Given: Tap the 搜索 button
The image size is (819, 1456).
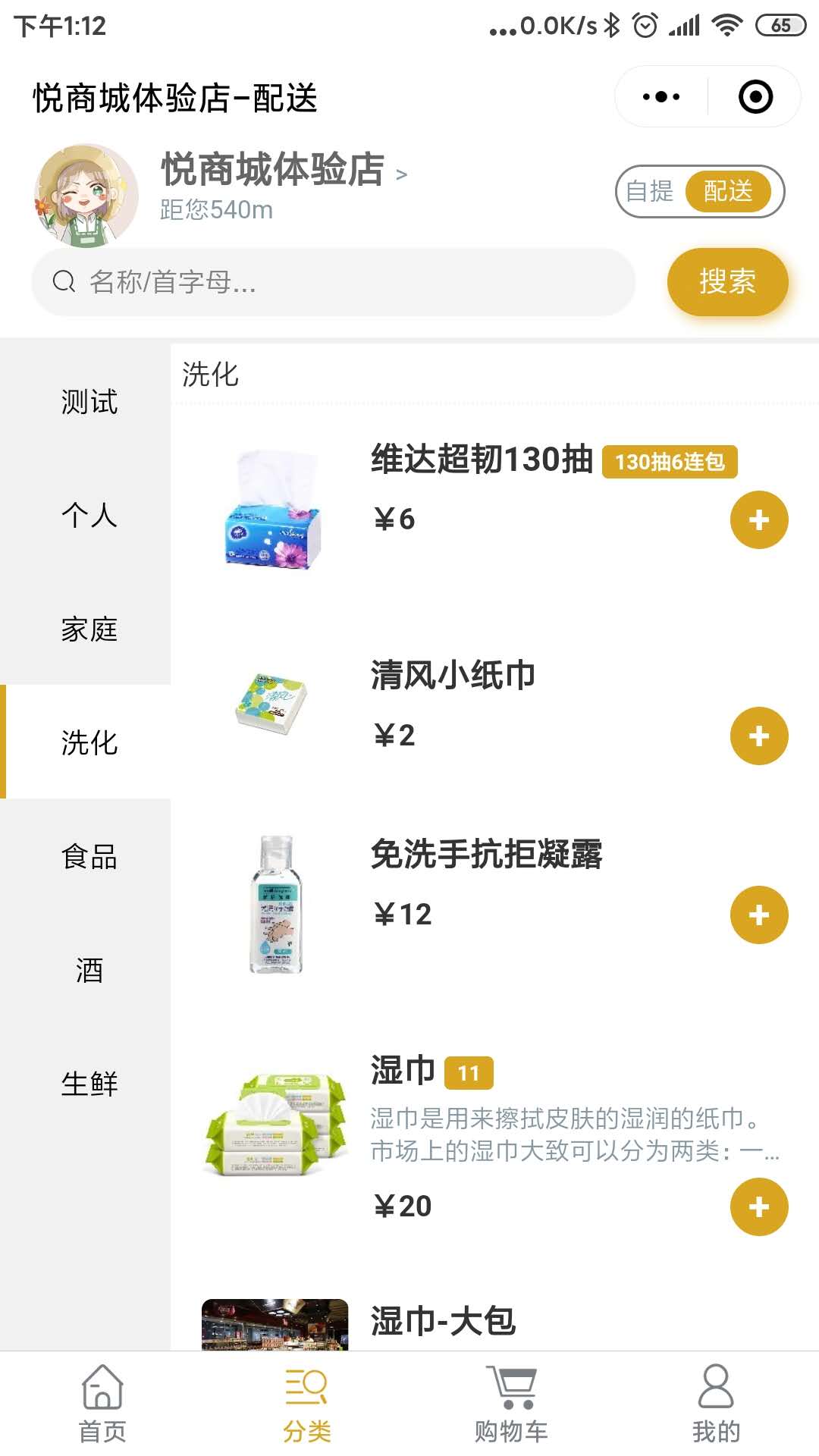Looking at the screenshot, I should click(x=727, y=282).
